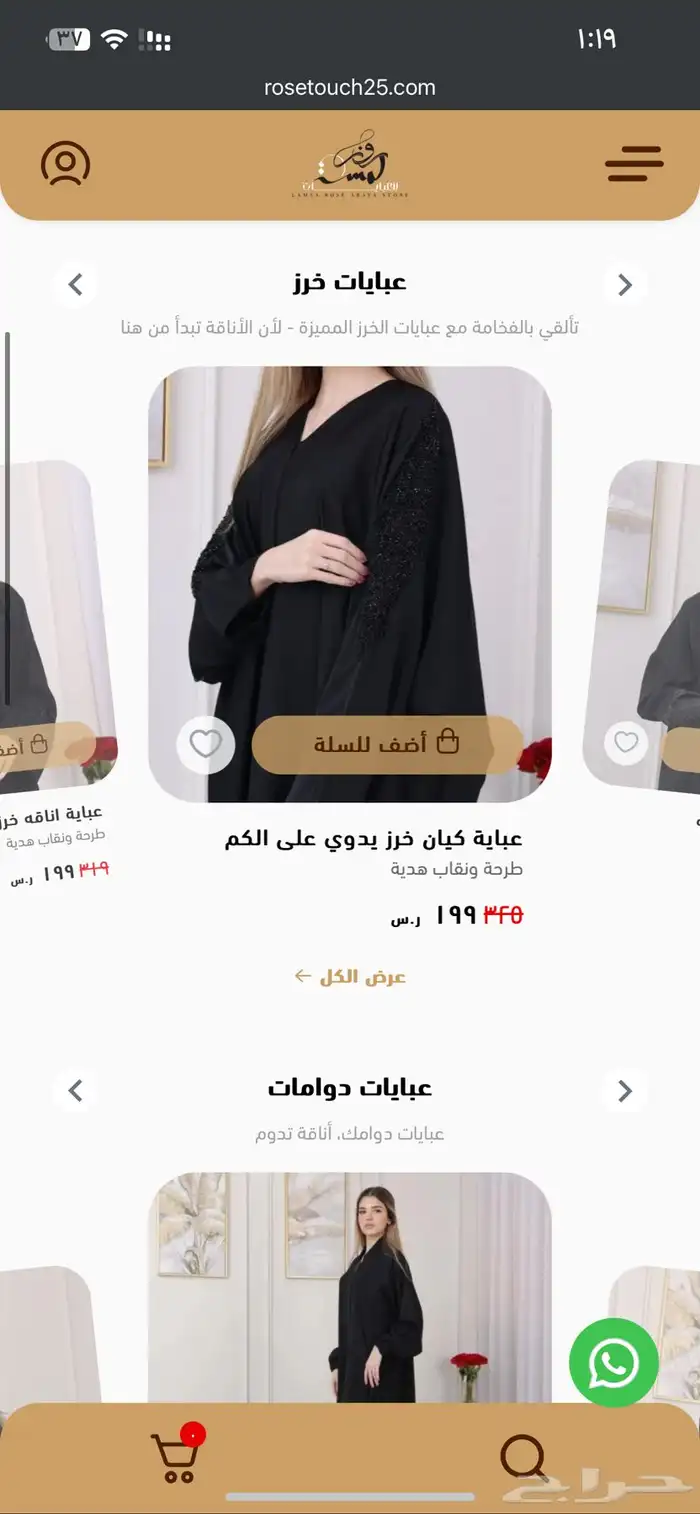Open the hamburger menu

[634, 164]
